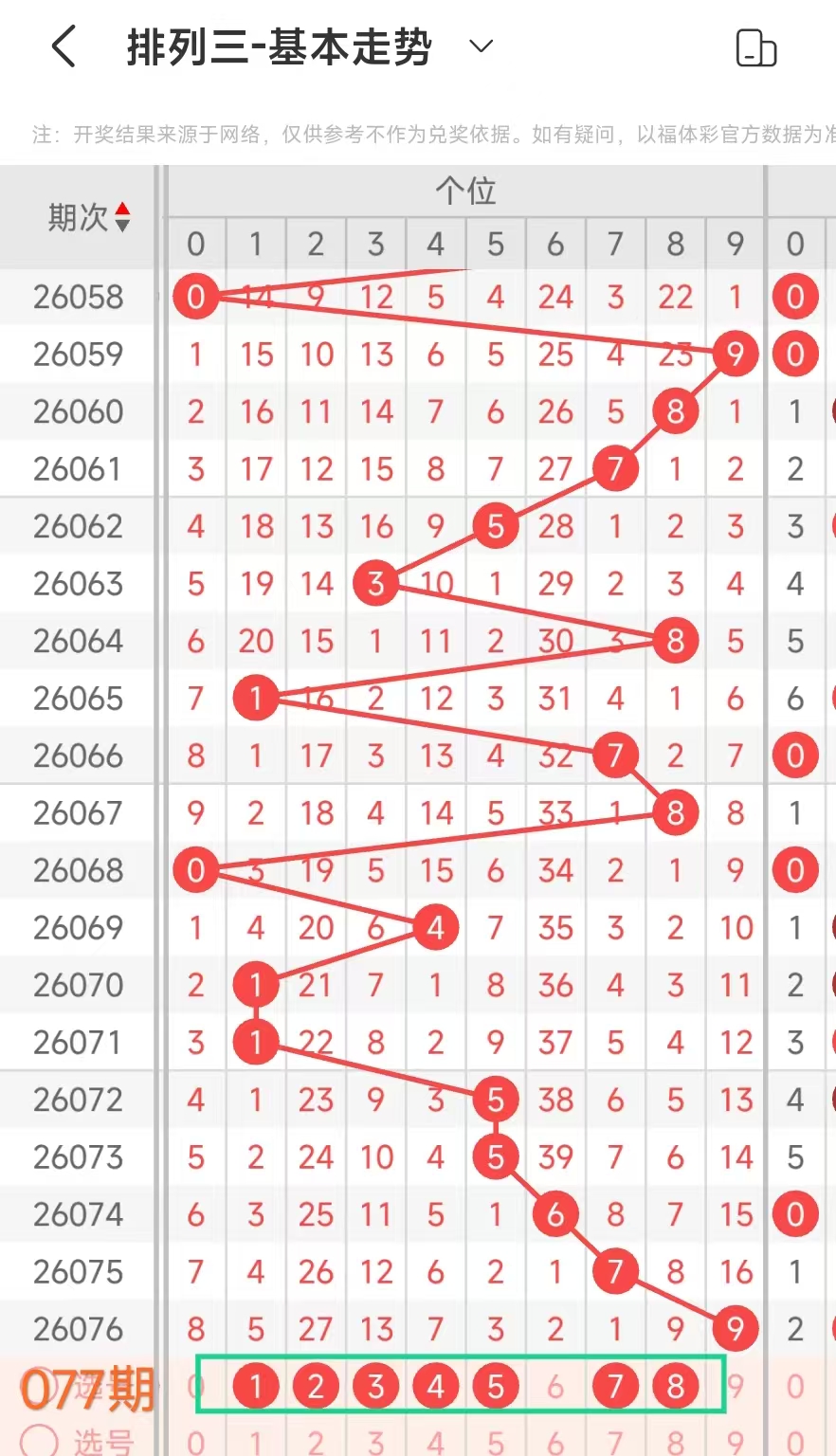Deselect red ball 8 in the pick row
This screenshot has height=1456, width=836.
[x=675, y=1388]
